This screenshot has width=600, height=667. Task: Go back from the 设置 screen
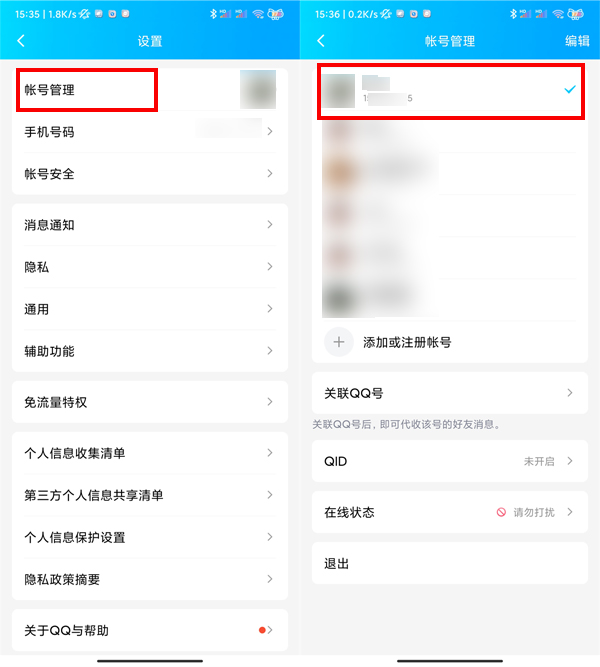[21, 41]
